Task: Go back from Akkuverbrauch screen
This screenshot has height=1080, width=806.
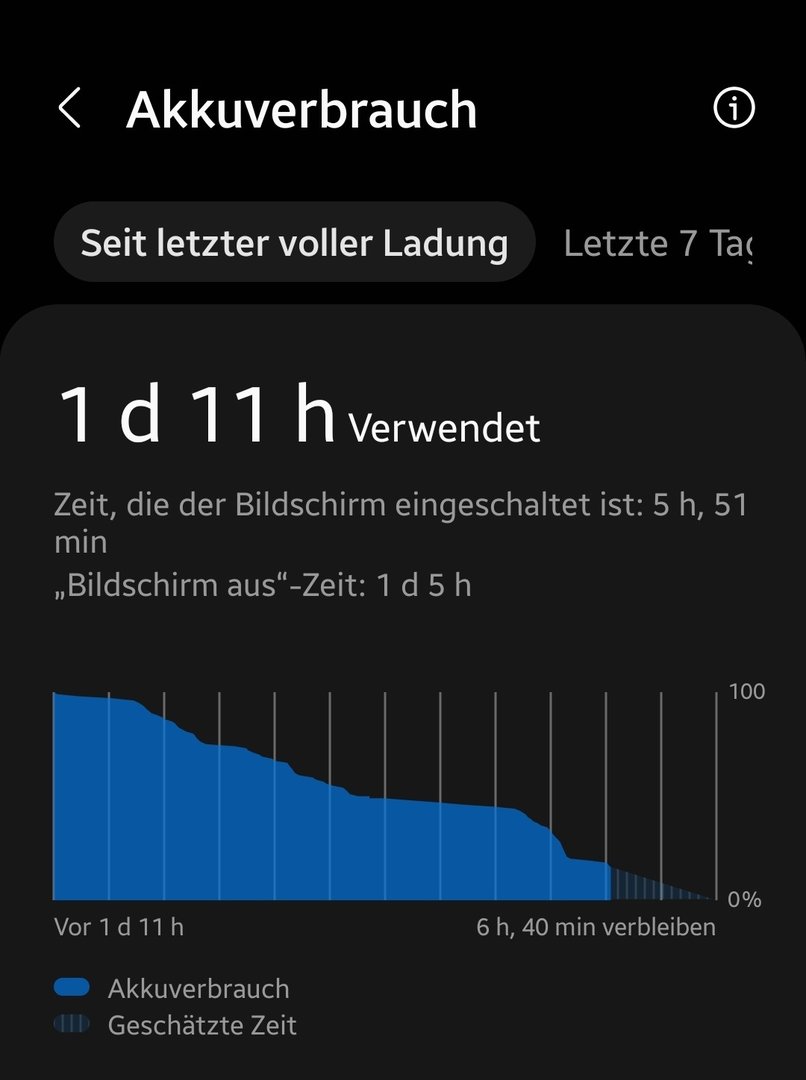Action: point(69,108)
